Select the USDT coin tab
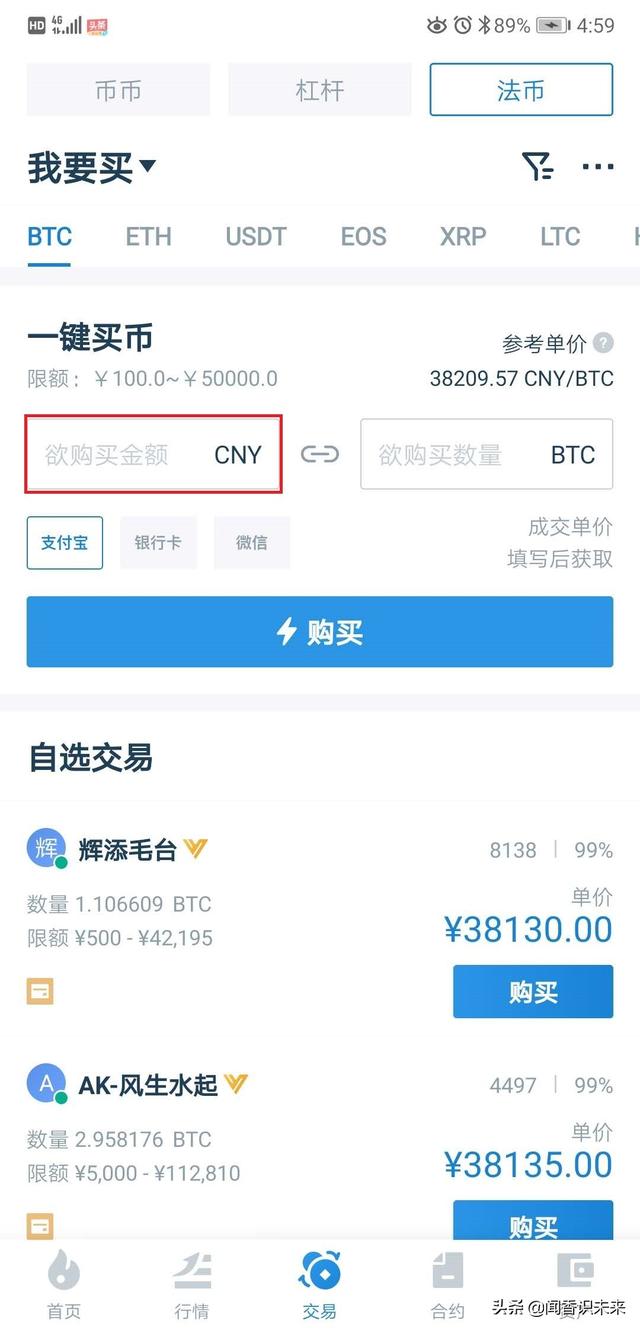 point(256,237)
